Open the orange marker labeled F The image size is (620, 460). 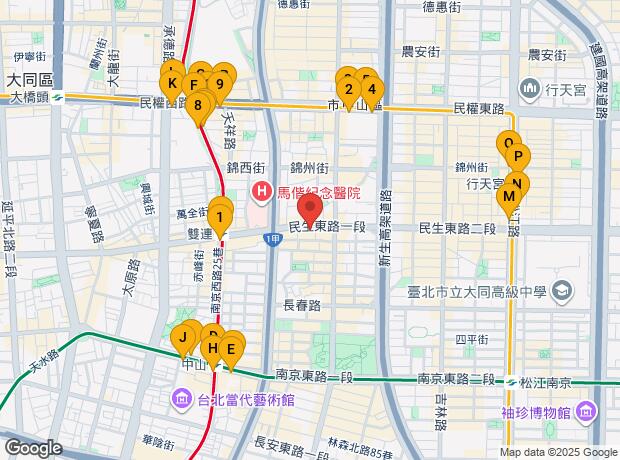click(194, 87)
